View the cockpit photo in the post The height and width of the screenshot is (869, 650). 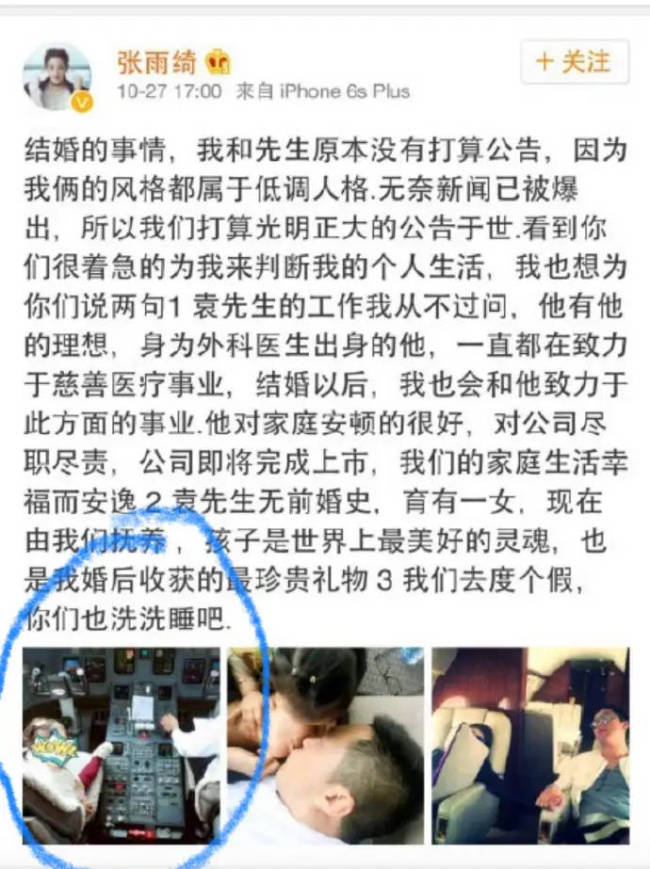point(123,746)
